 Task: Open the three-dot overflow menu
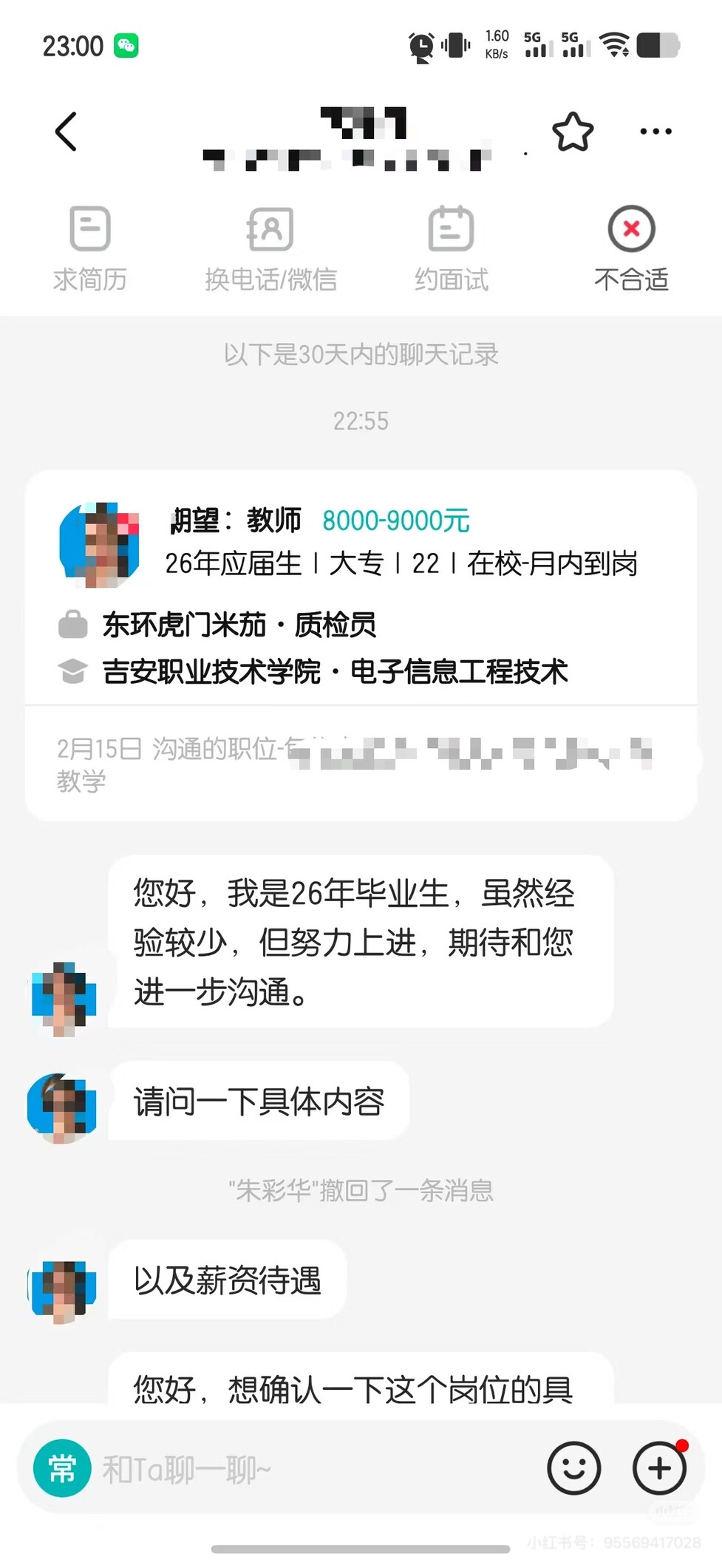point(655,132)
